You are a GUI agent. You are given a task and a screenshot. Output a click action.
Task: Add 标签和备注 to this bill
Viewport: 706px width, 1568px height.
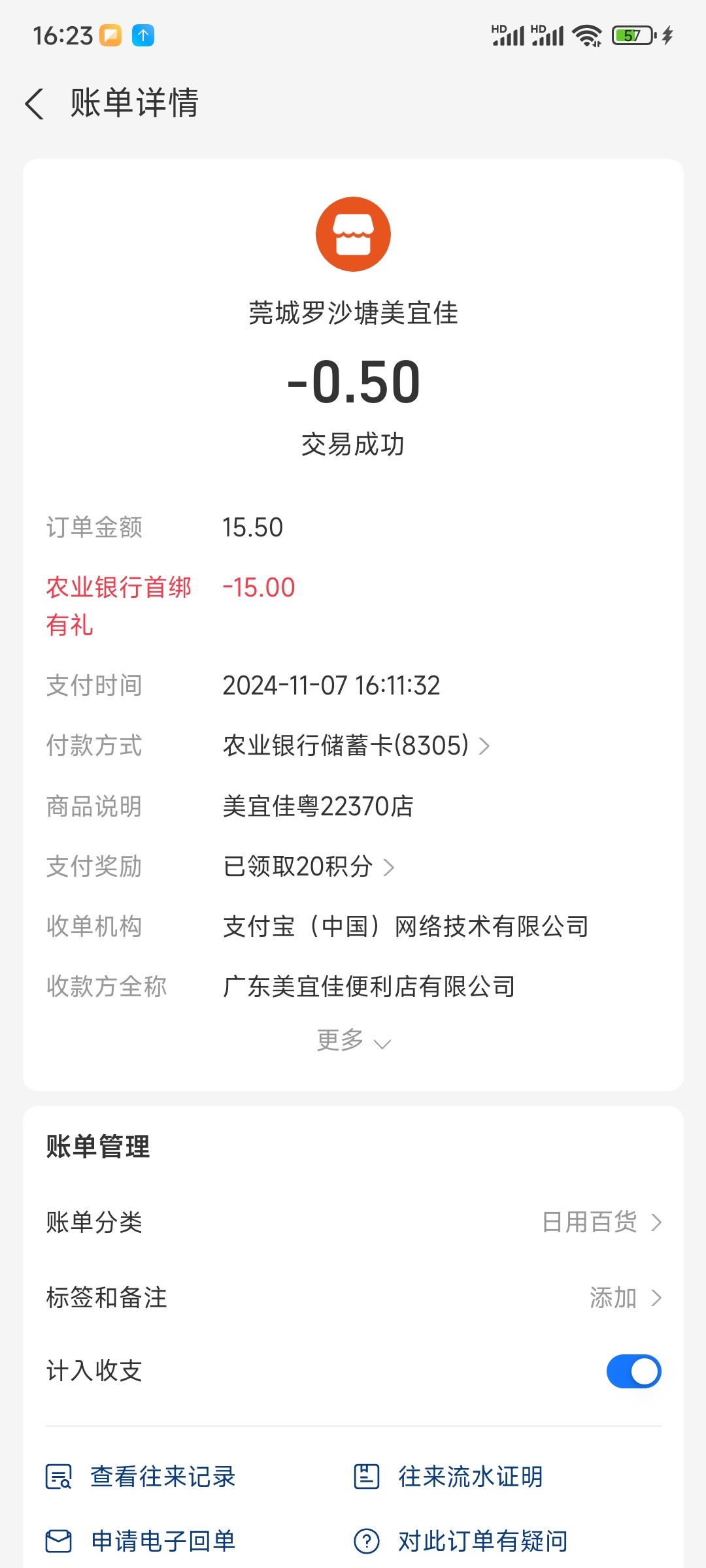(x=354, y=1298)
